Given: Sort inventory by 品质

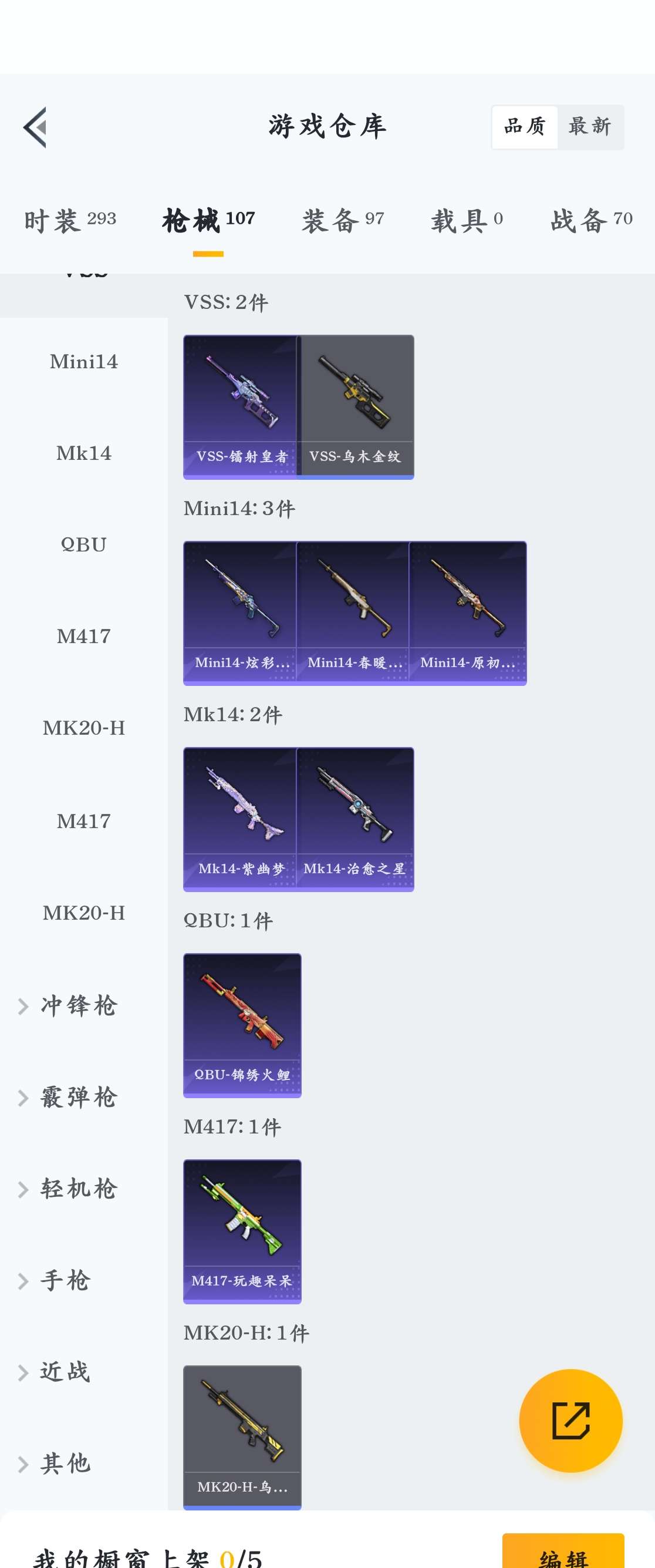Looking at the screenshot, I should [524, 127].
